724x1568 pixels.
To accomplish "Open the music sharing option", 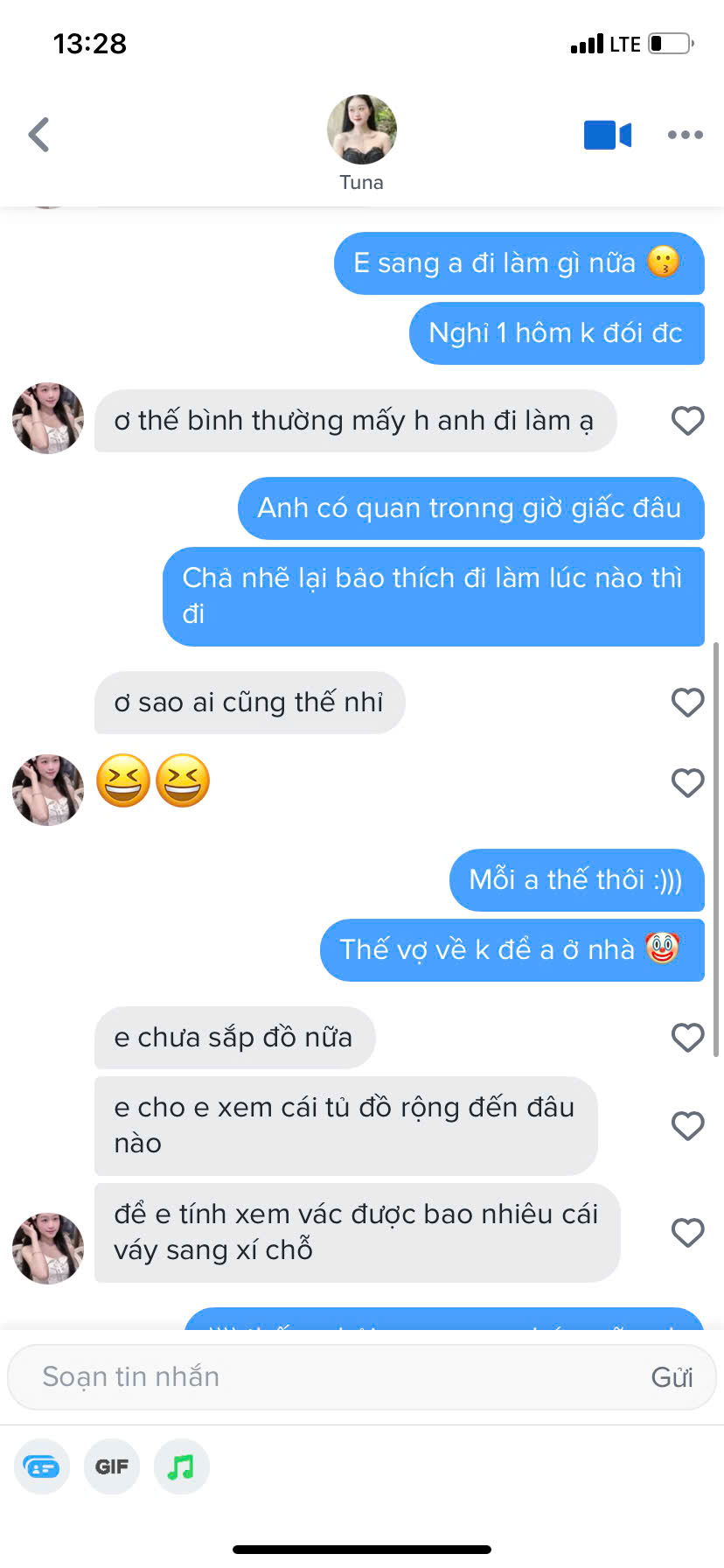I will click(x=181, y=1466).
